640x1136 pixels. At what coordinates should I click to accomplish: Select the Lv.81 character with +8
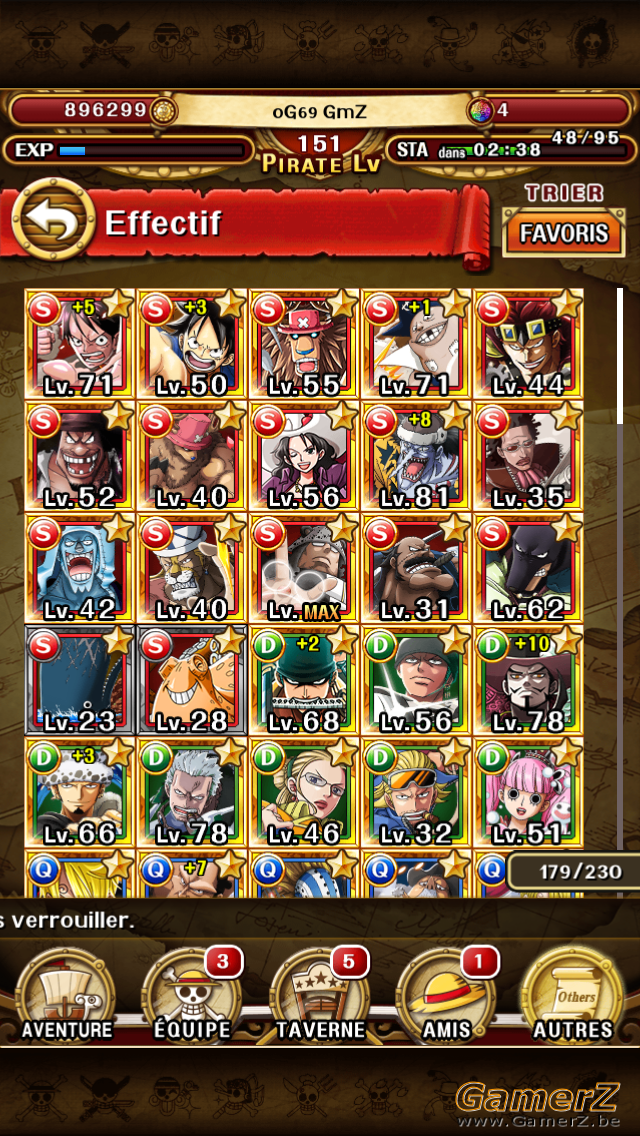pos(416,456)
